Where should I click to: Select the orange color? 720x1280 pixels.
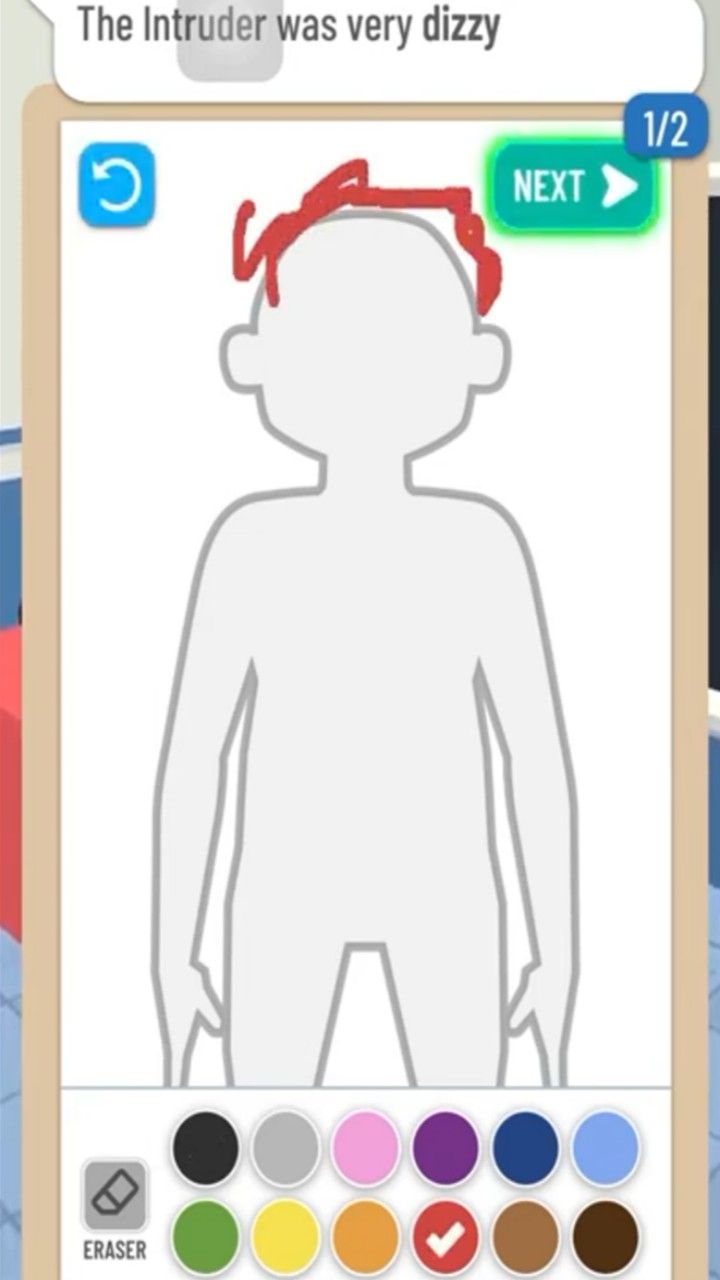click(x=366, y=1236)
